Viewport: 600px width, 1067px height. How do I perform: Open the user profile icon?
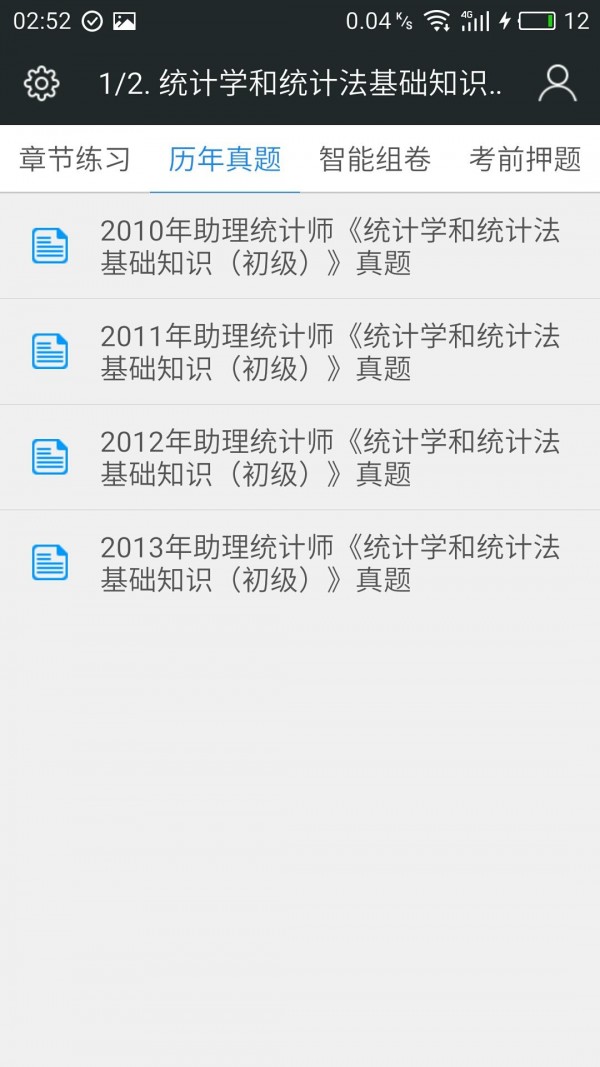[557, 83]
